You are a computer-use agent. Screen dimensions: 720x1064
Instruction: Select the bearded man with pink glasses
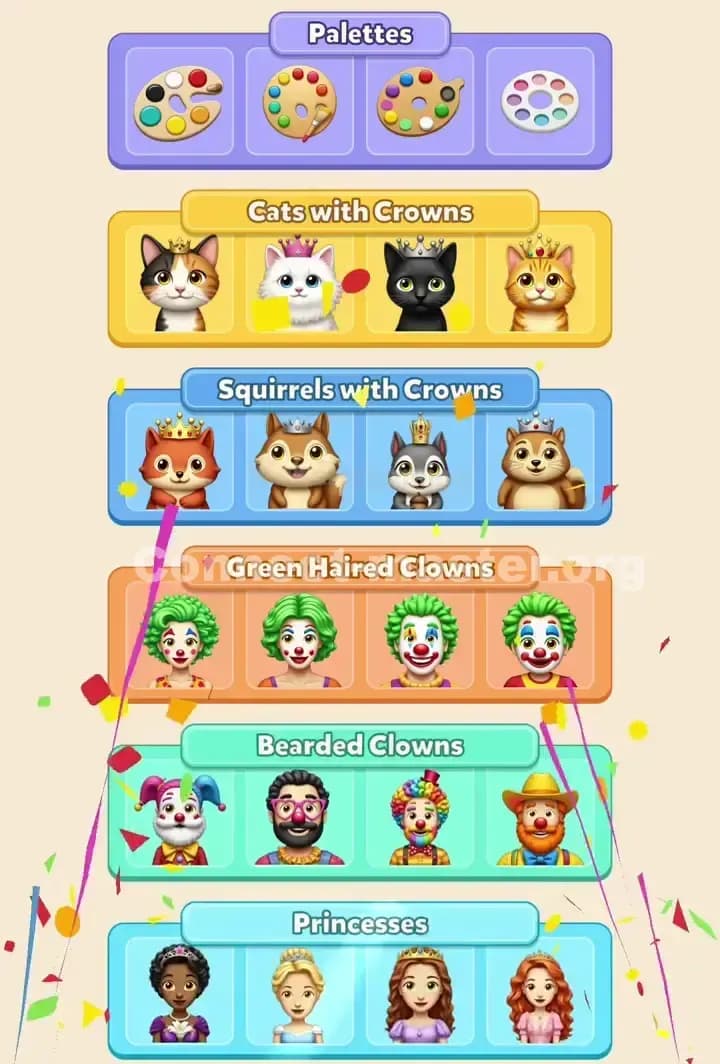[298, 815]
